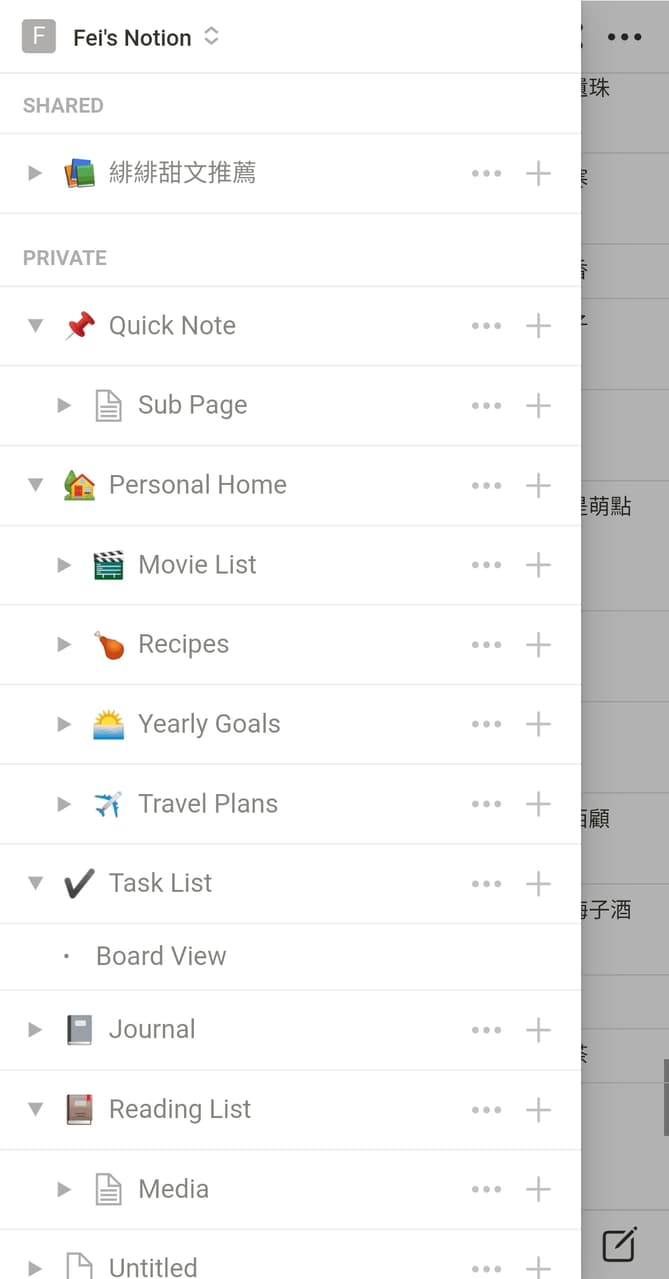Collapse the Reading List section
The height and width of the screenshot is (1279, 669).
35,1109
